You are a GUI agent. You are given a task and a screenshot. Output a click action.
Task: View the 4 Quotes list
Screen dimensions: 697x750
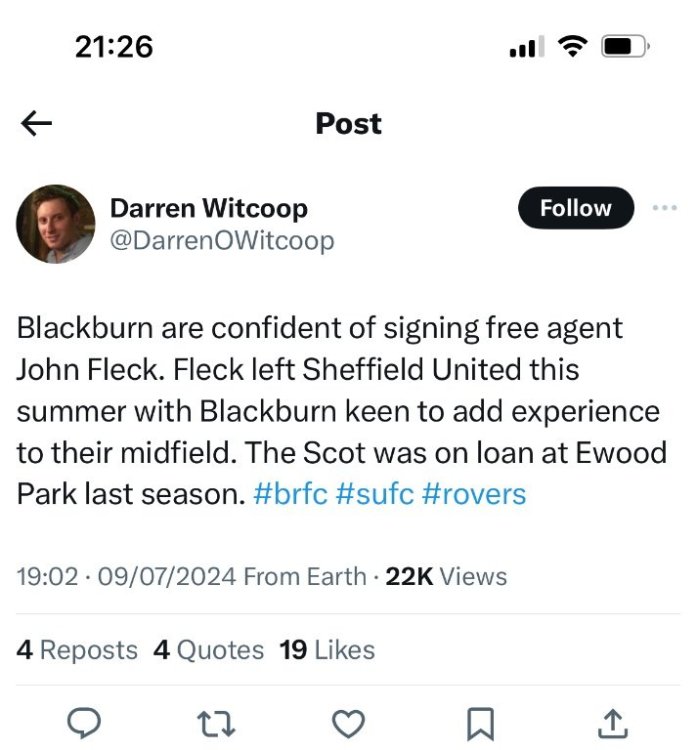pos(208,650)
